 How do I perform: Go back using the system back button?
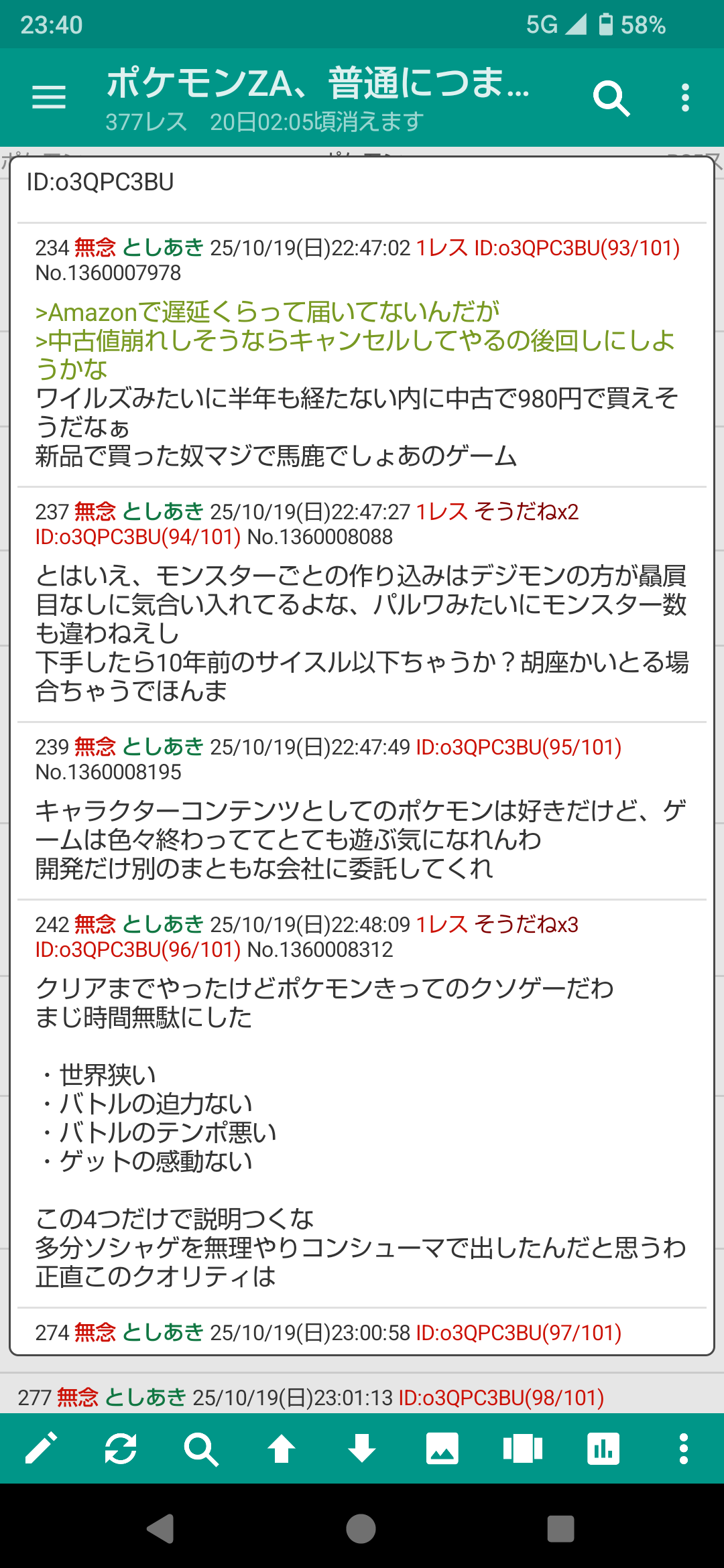161,1528
